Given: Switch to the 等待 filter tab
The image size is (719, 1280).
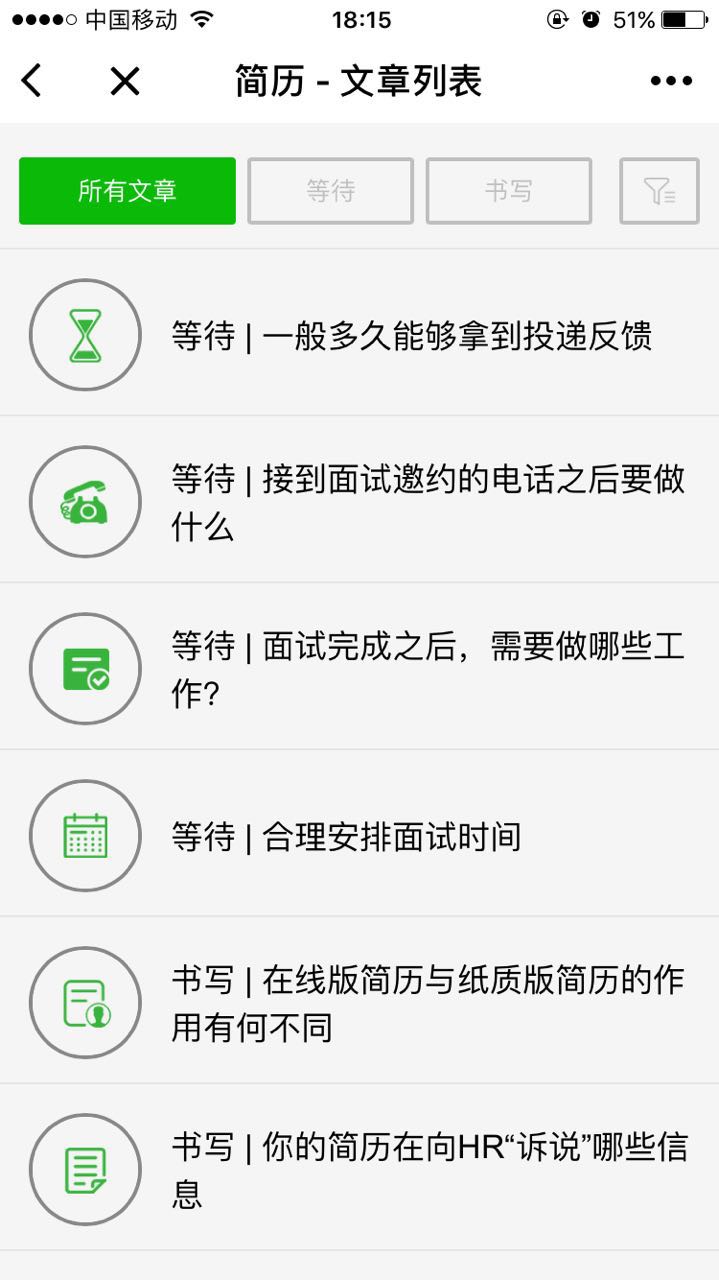Looking at the screenshot, I should pos(330,191).
